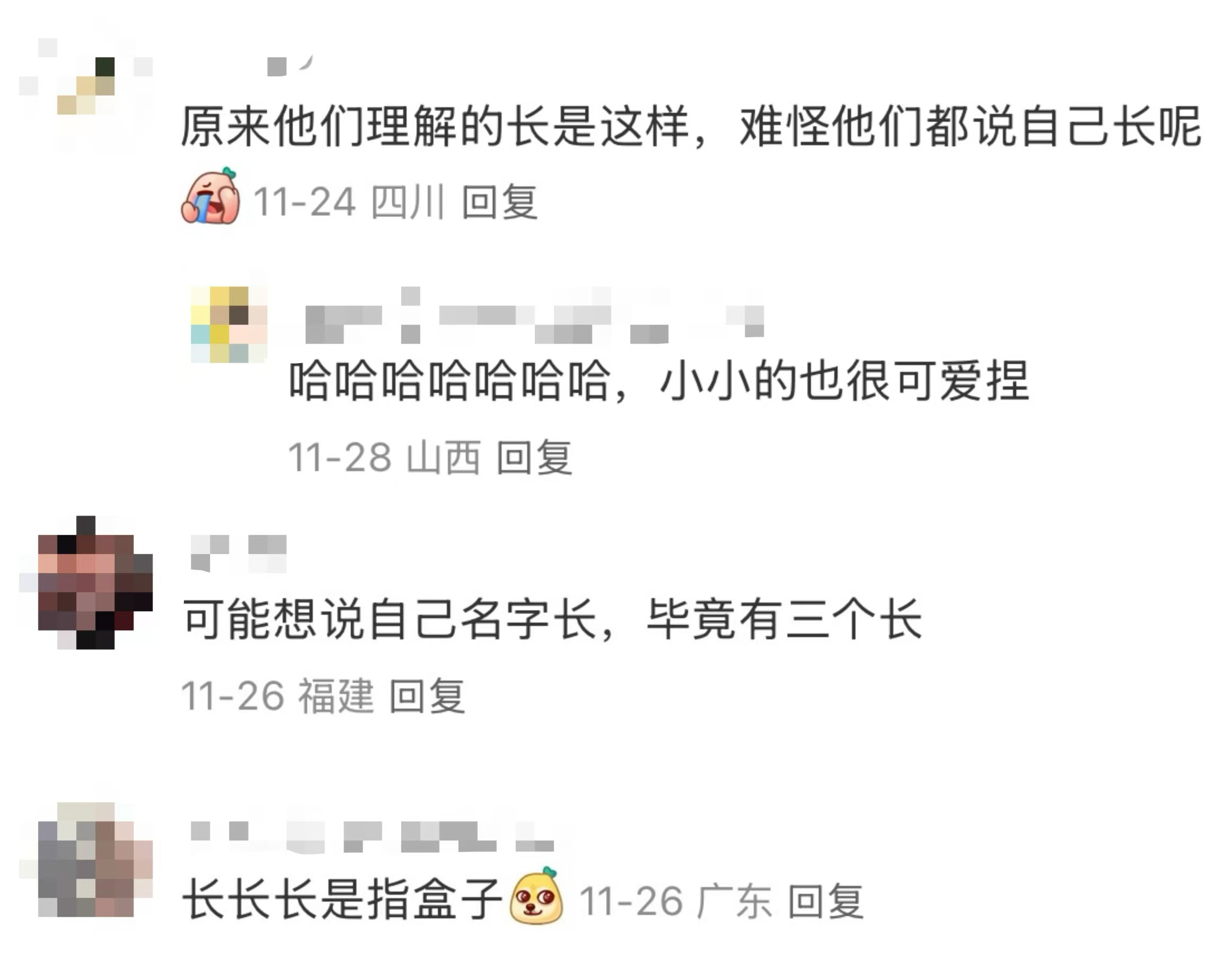Open avatar of the 长长长是指盒子 commenter
1232x965 pixels.
(86, 859)
